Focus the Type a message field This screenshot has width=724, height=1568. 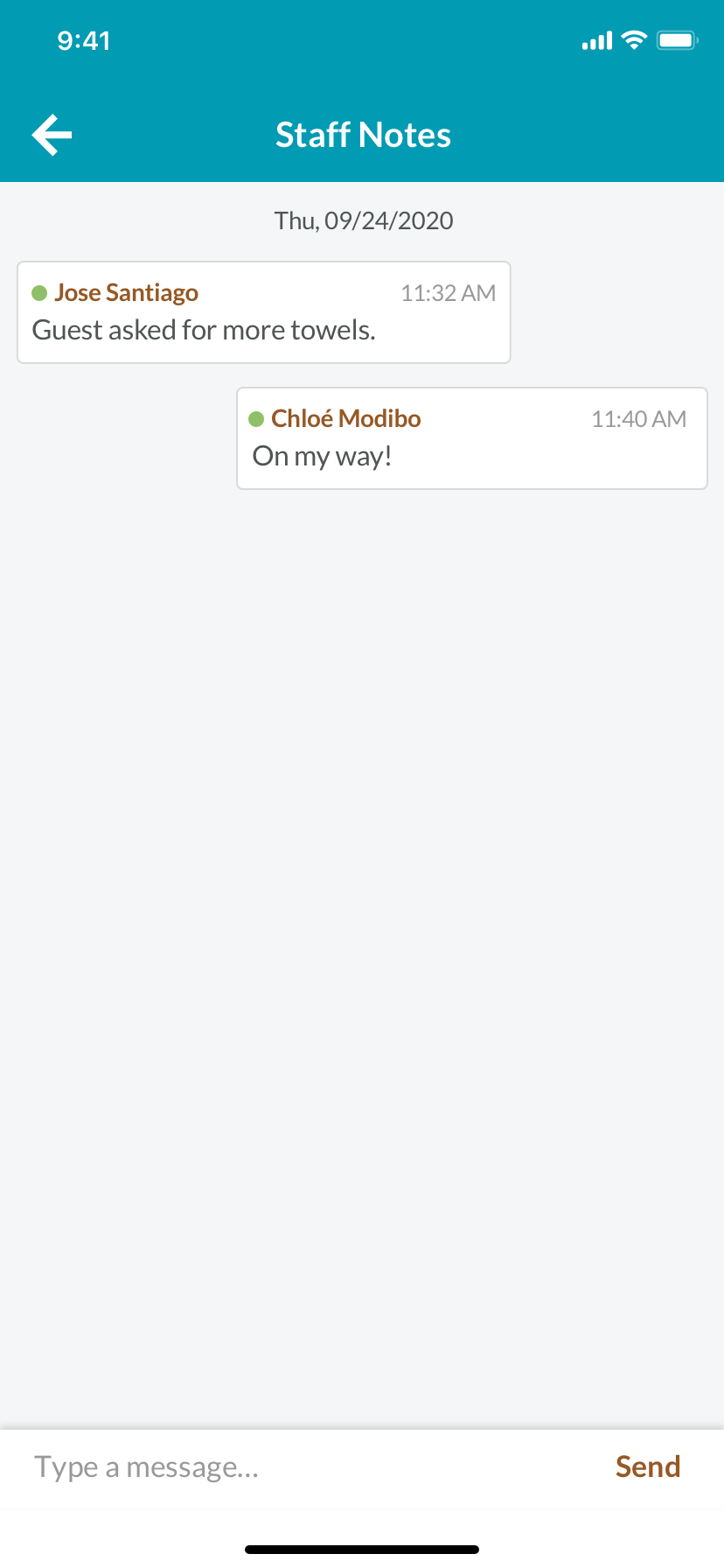click(297, 1466)
